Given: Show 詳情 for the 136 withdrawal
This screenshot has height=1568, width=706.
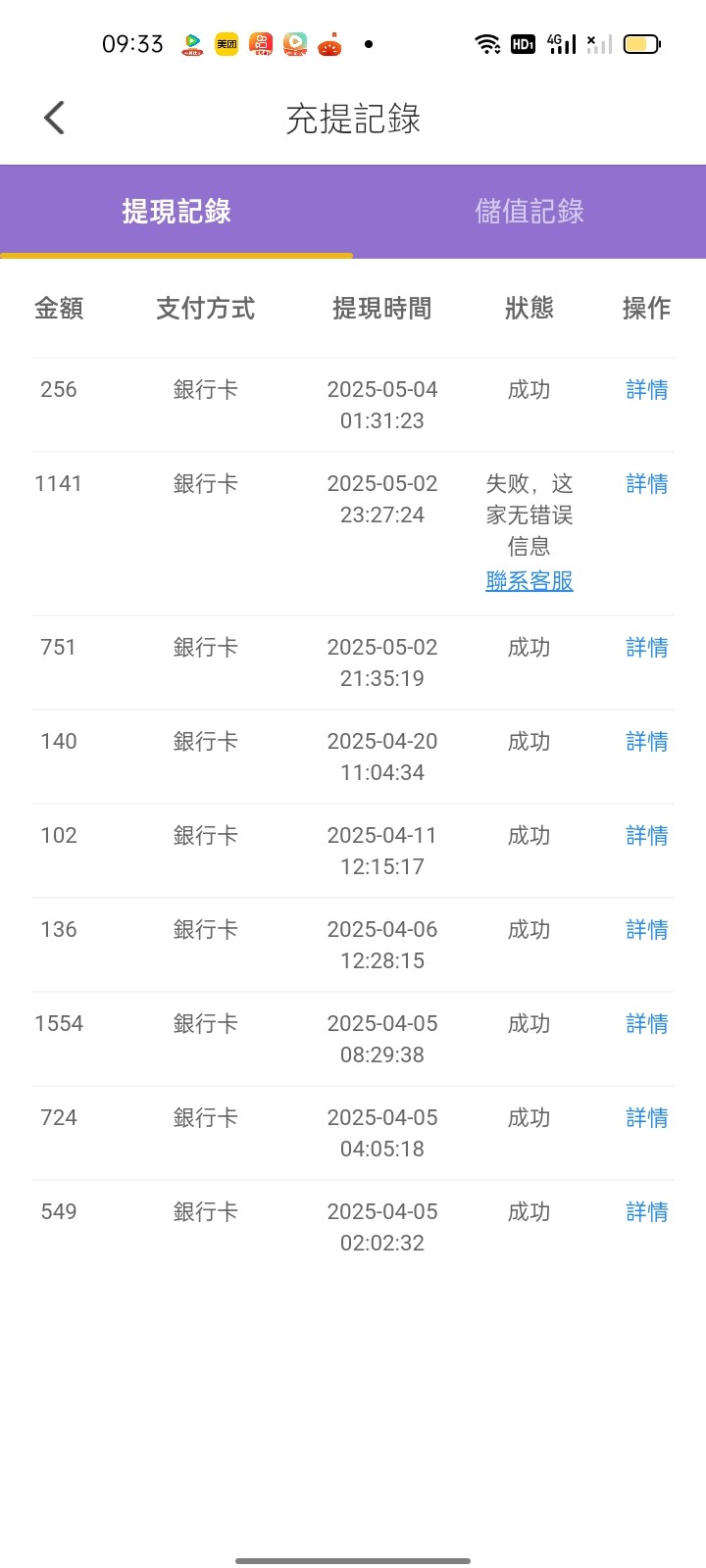Looking at the screenshot, I should [647, 930].
